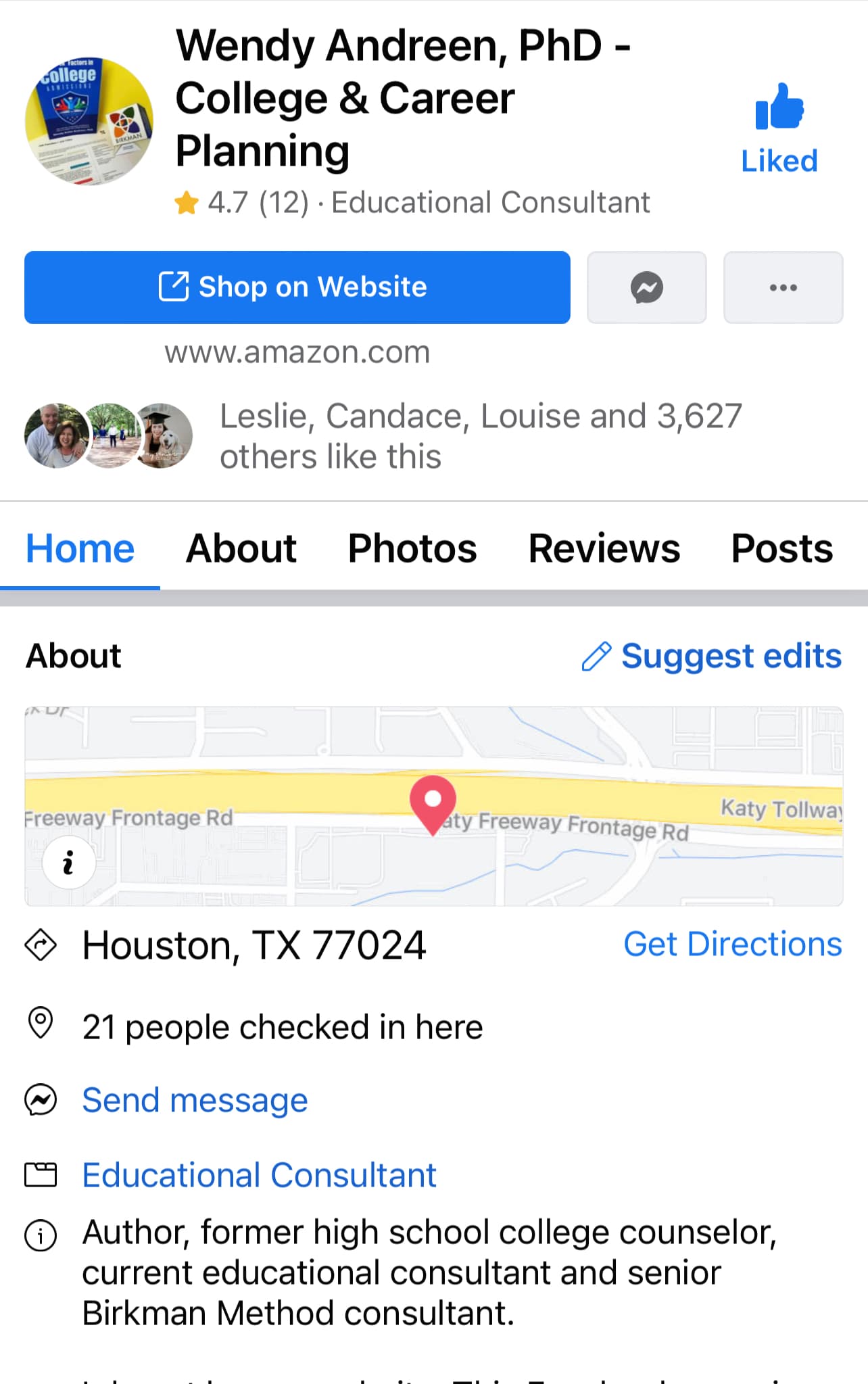This screenshot has height=1384, width=868.
Task: Open Educational Consultant category link
Action: tap(259, 1175)
